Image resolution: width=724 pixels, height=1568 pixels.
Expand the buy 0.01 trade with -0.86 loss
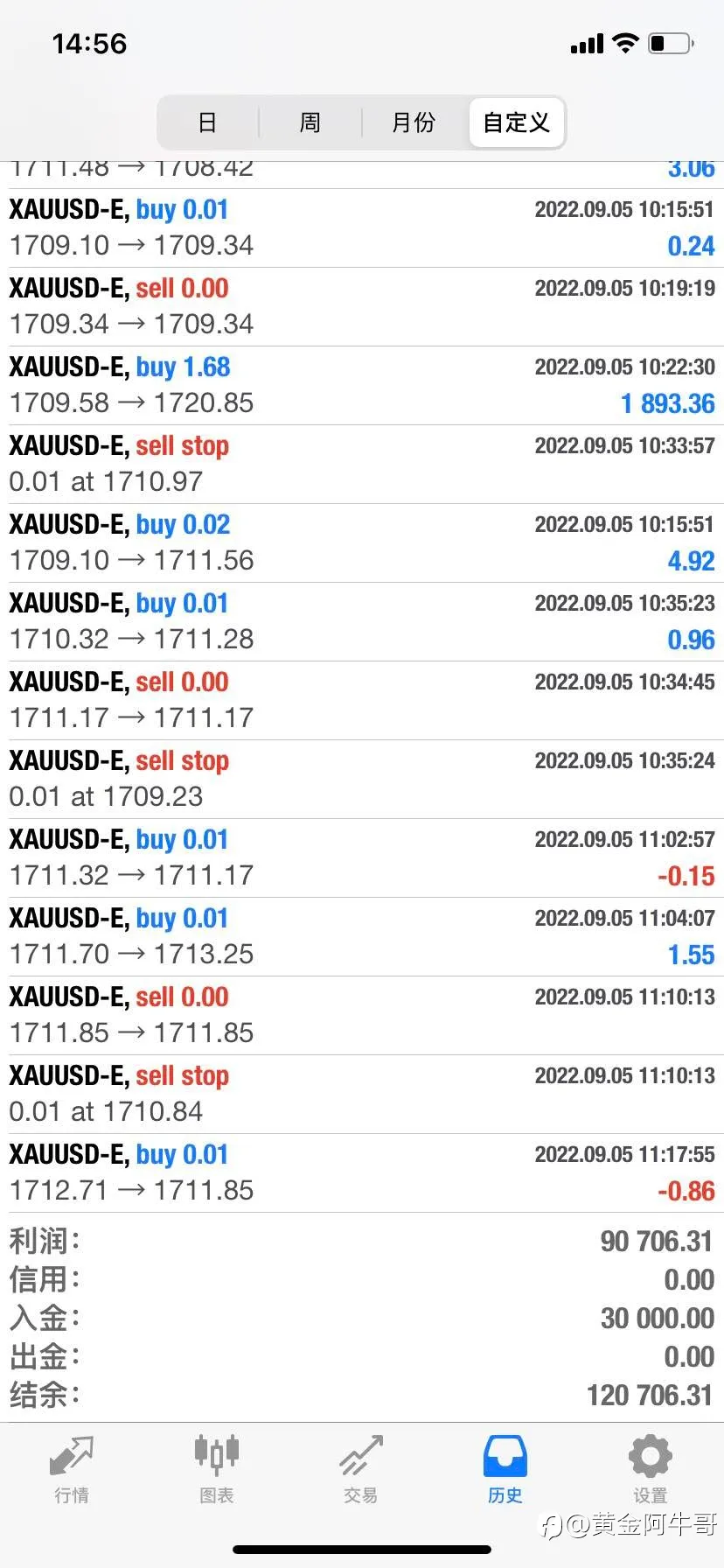(x=362, y=1173)
